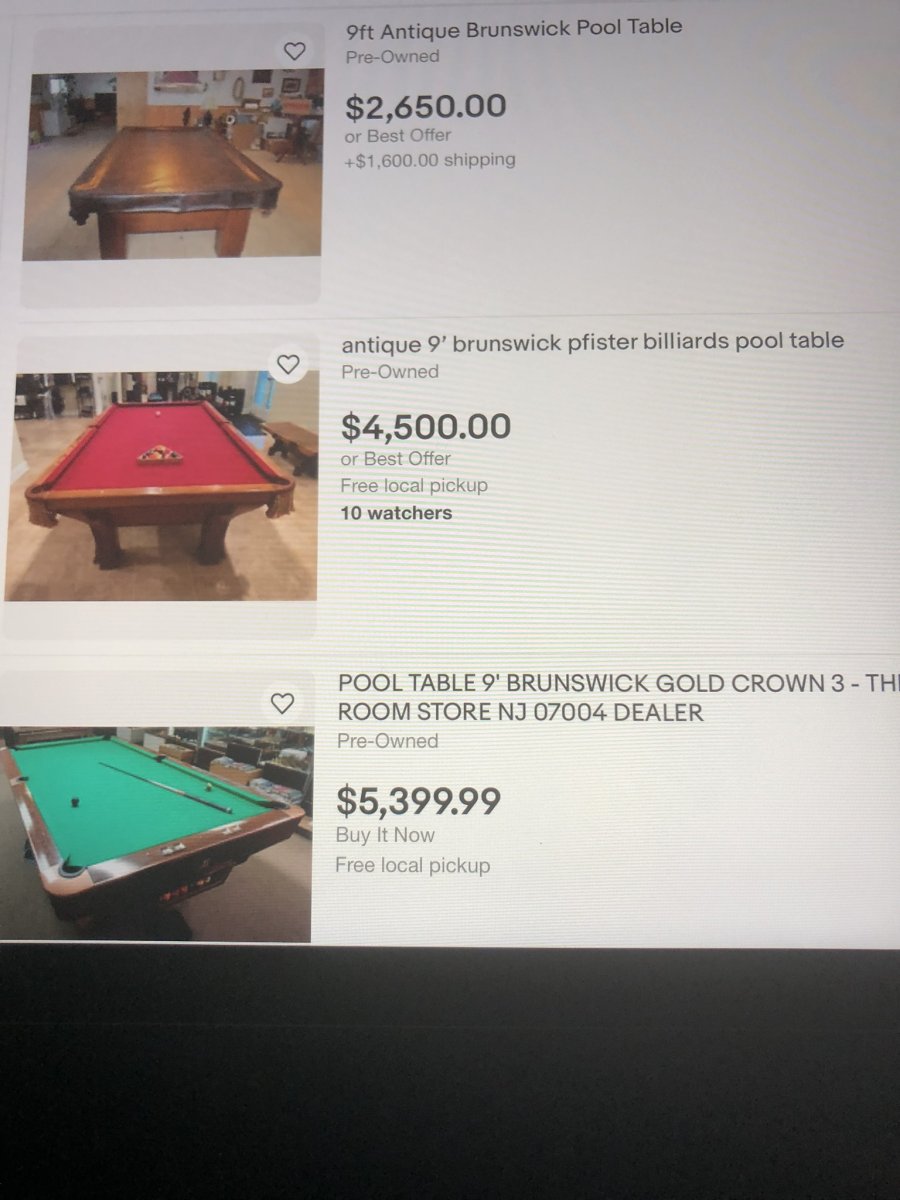View the green felt $5,399.99 pool table photo
900x1200 pixels.
pos(155,834)
